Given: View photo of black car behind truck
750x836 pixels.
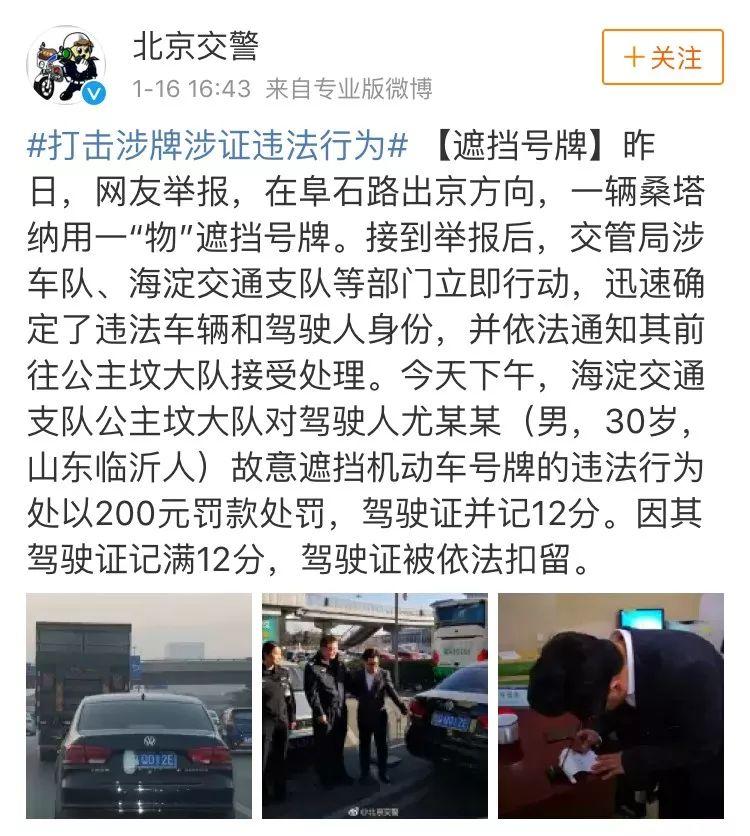Looking at the screenshot, I should (x=139, y=705).
